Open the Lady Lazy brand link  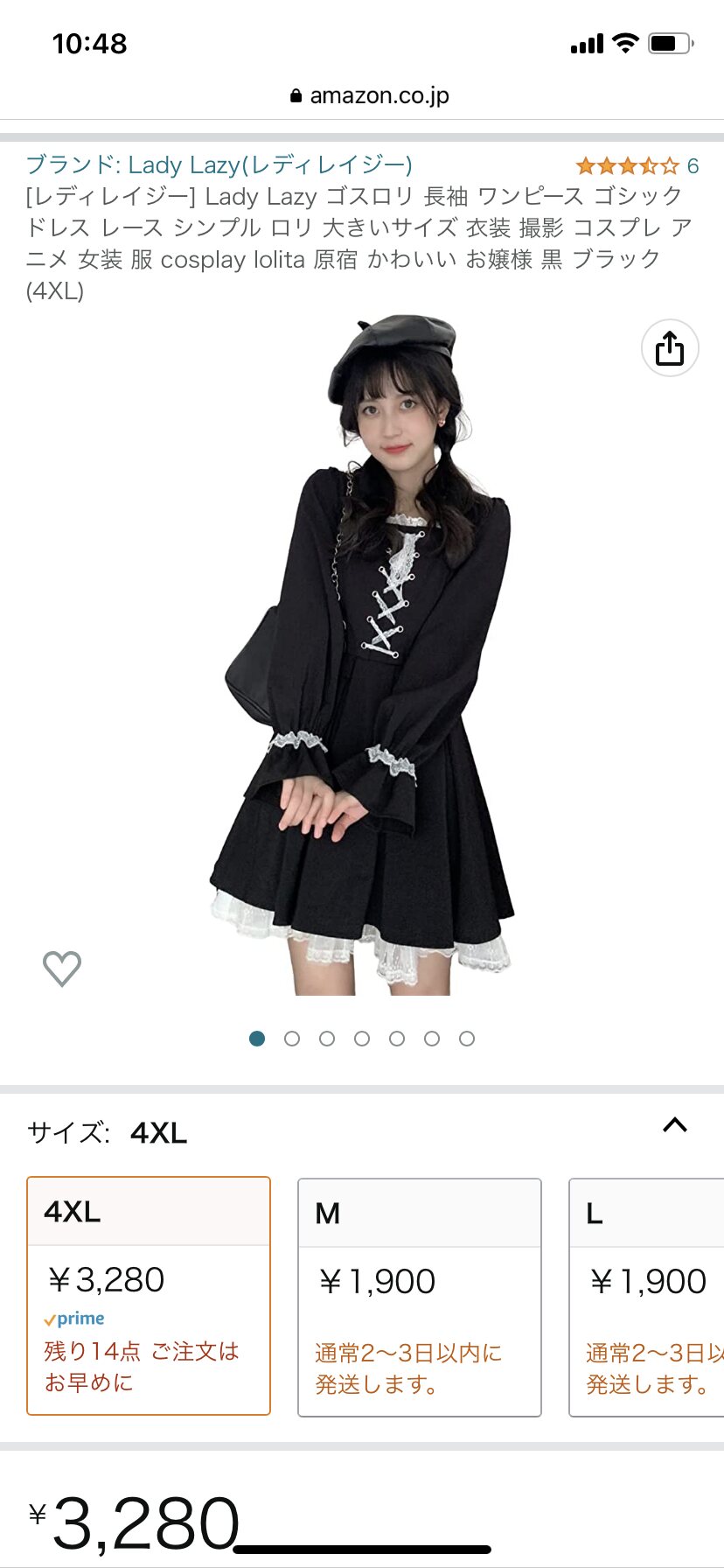tap(219, 164)
